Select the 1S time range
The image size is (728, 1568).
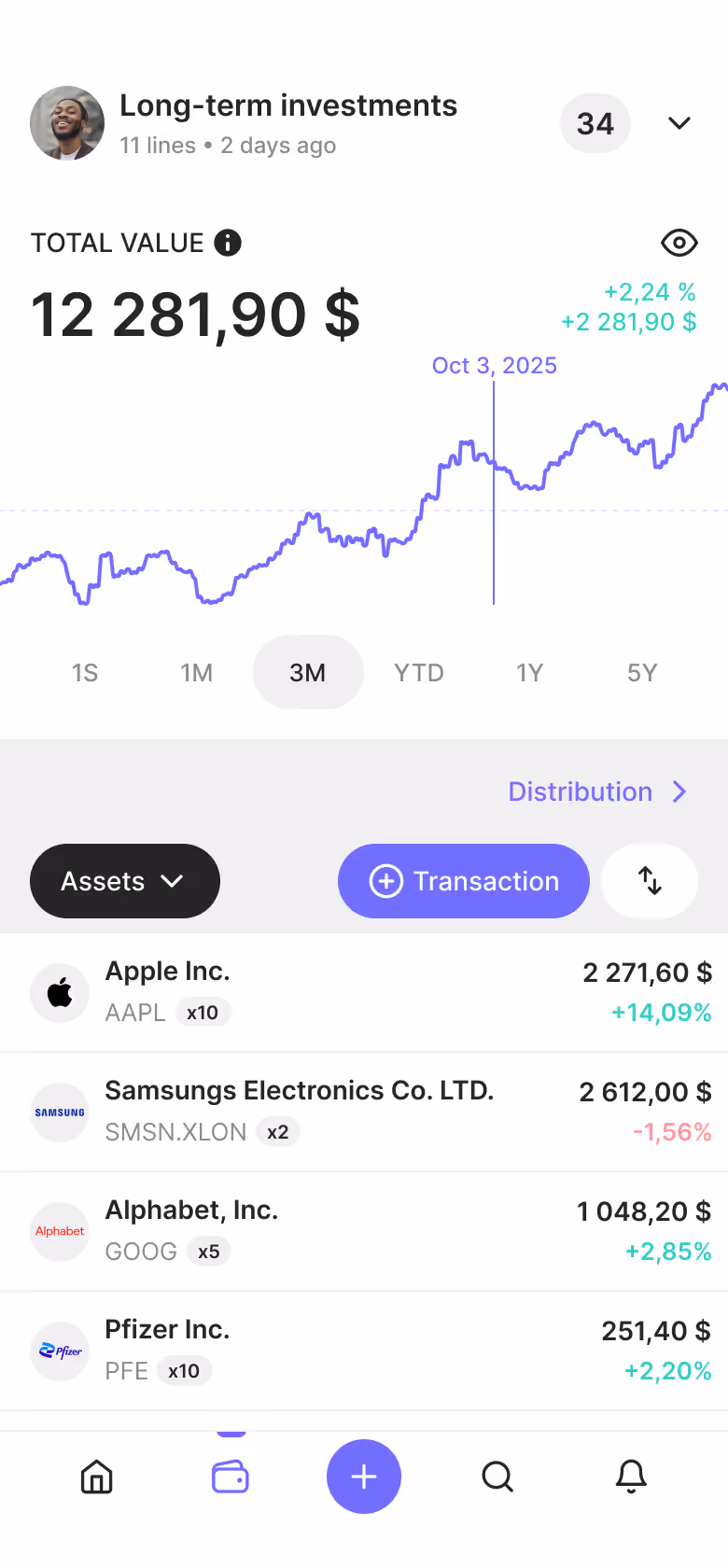(85, 672)
